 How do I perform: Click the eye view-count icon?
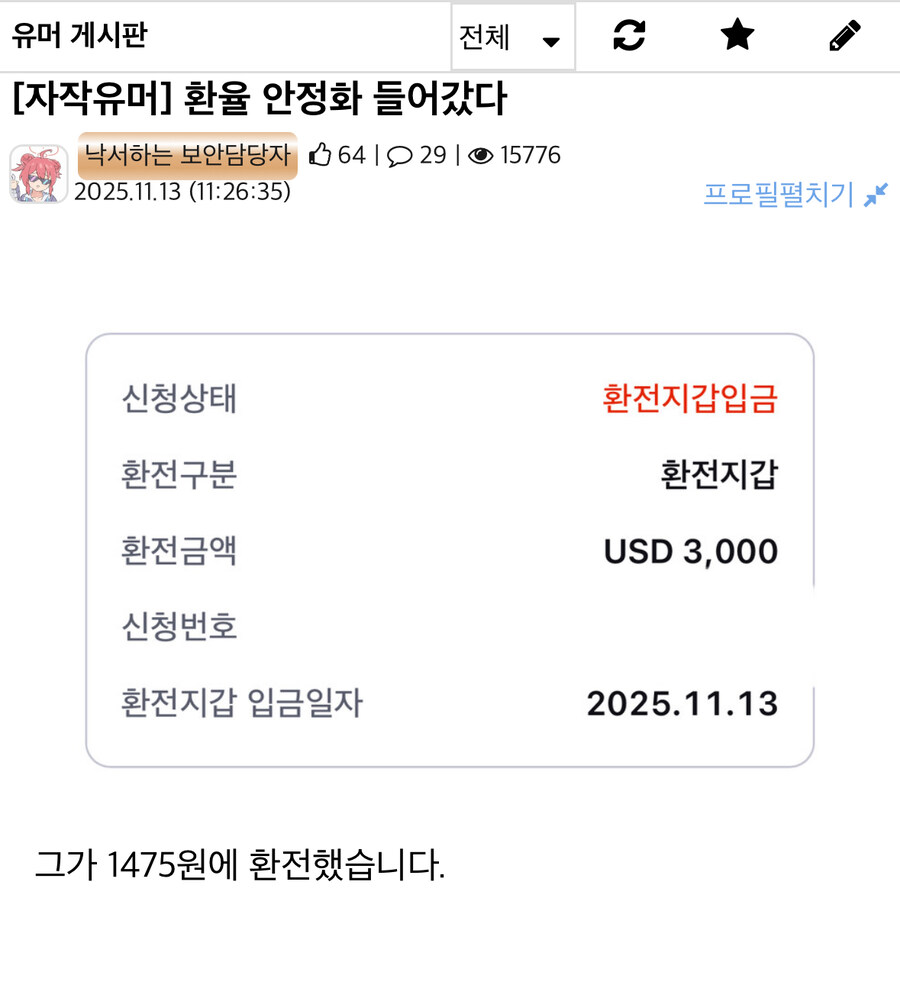483,155
